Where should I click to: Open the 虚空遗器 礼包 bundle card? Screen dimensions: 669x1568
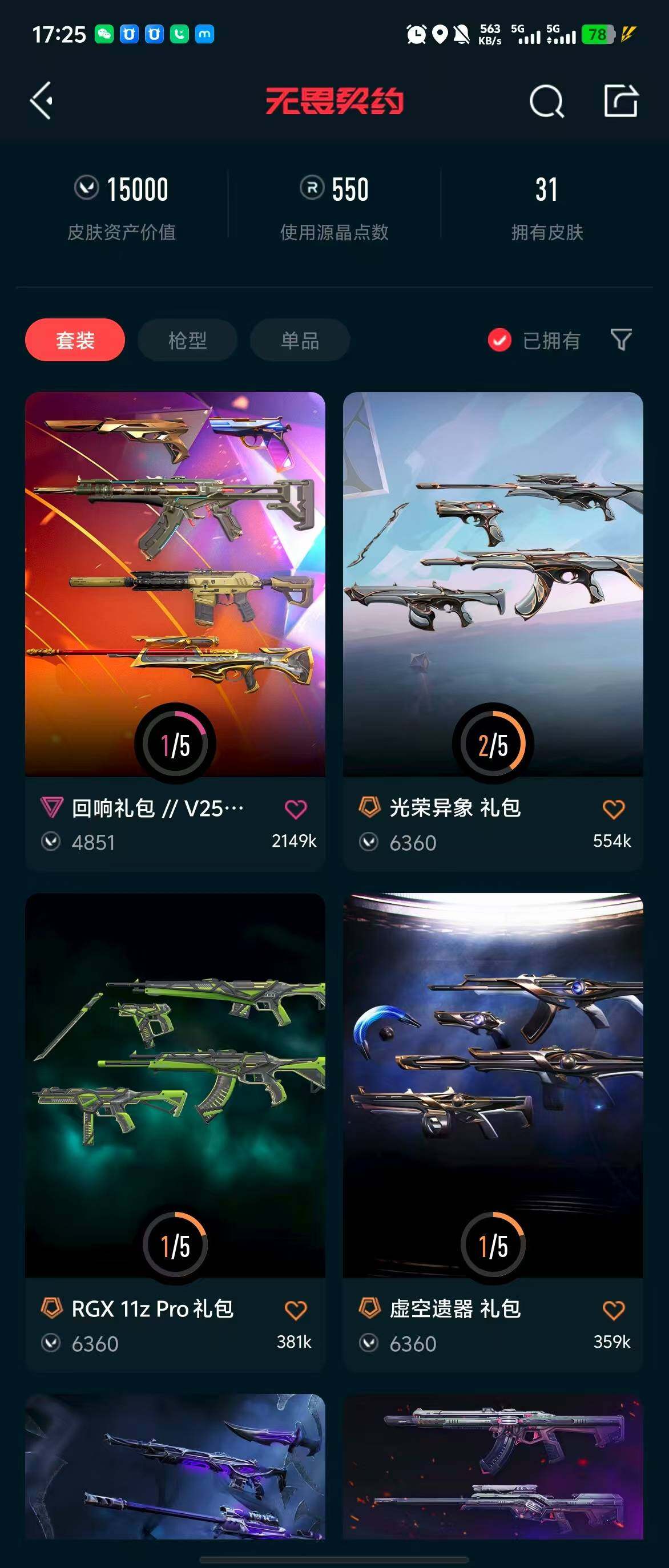coord(493,1084)
